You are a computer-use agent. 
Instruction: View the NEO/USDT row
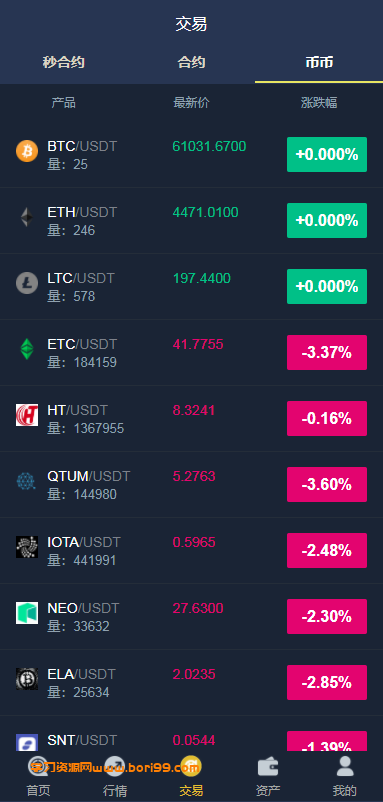pyautogui.click(x=191, y=616)
